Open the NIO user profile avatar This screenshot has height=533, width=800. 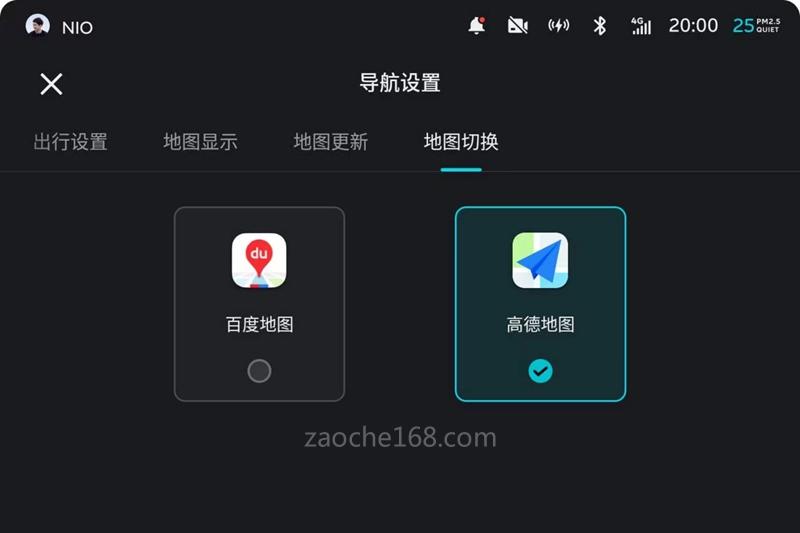38,26
